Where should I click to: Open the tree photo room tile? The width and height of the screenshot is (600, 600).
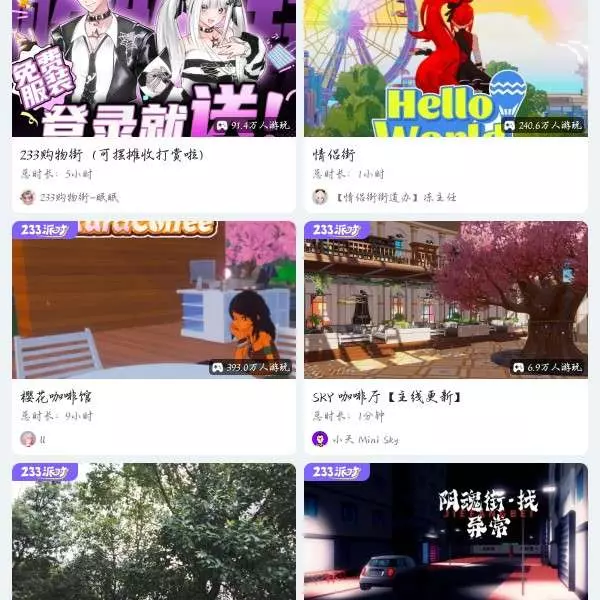pos(154,532)
